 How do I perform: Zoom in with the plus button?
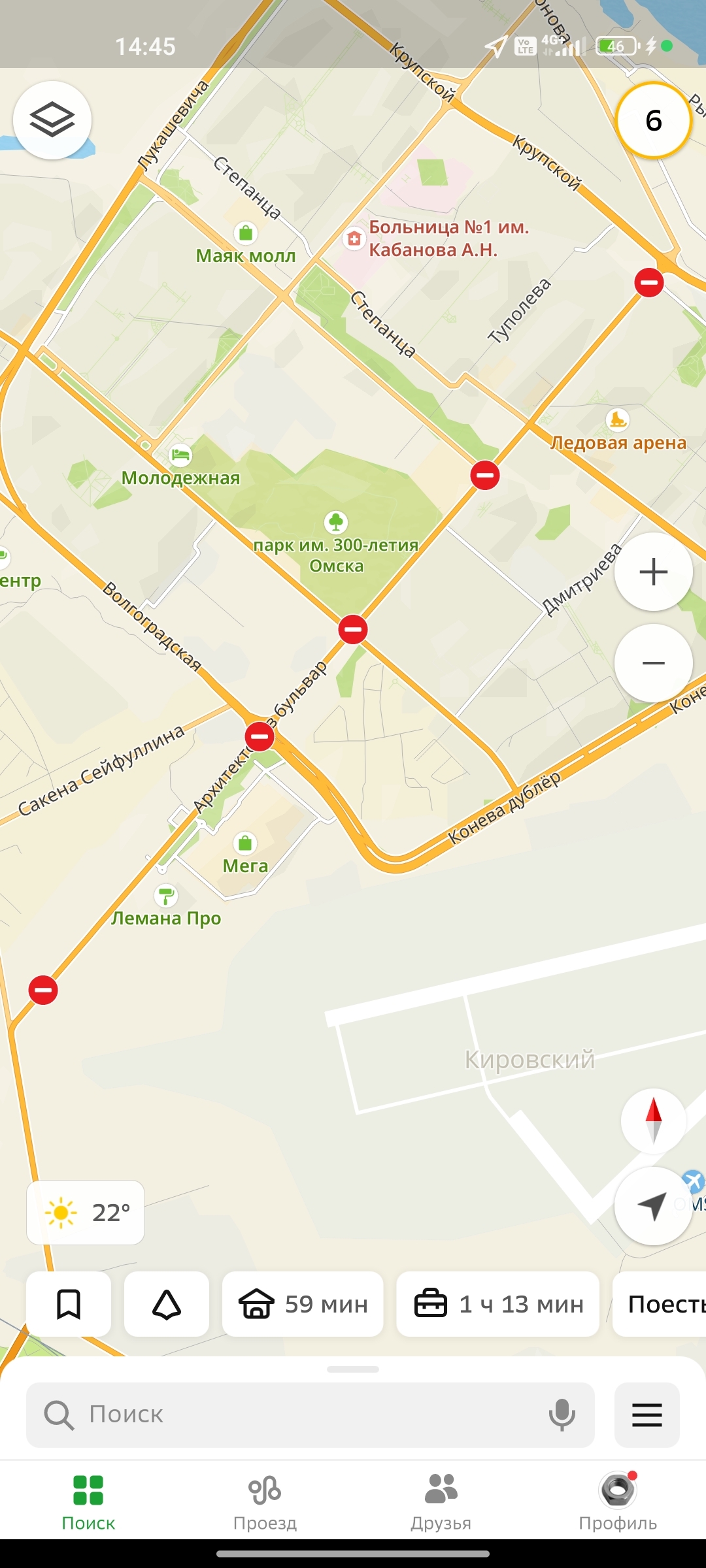click(653, 572)
